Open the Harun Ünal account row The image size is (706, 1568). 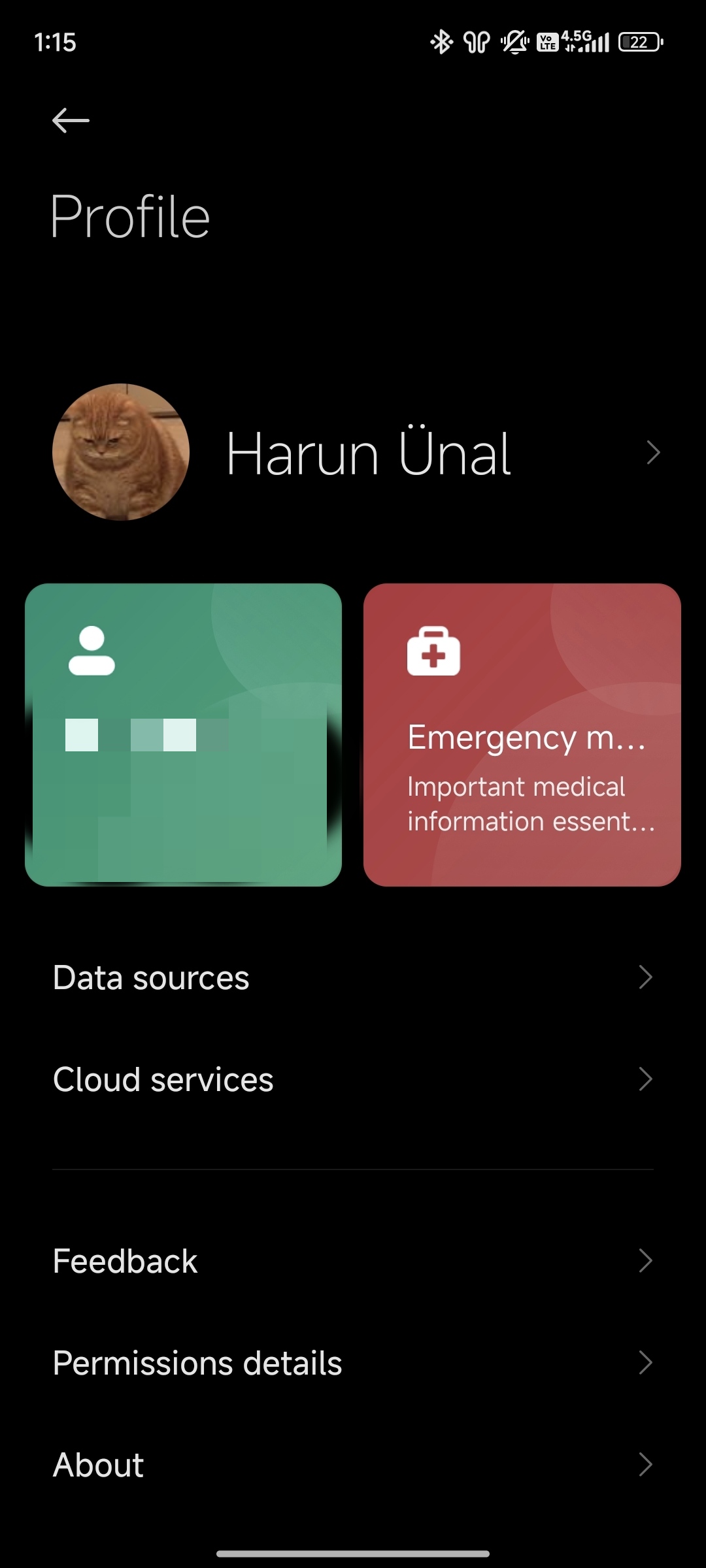pos(353,452)
